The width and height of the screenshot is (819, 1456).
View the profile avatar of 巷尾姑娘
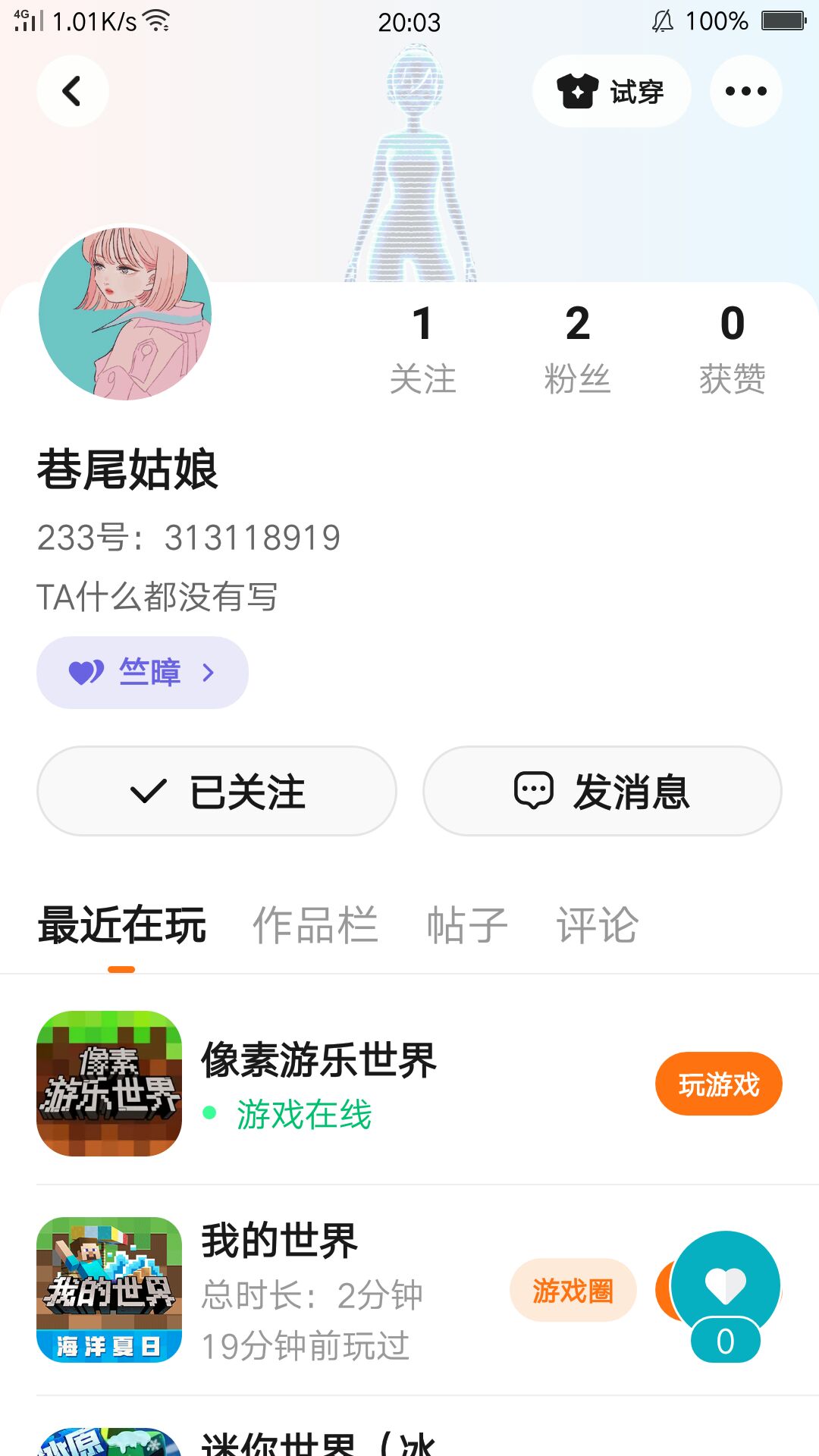coord(125,313)
